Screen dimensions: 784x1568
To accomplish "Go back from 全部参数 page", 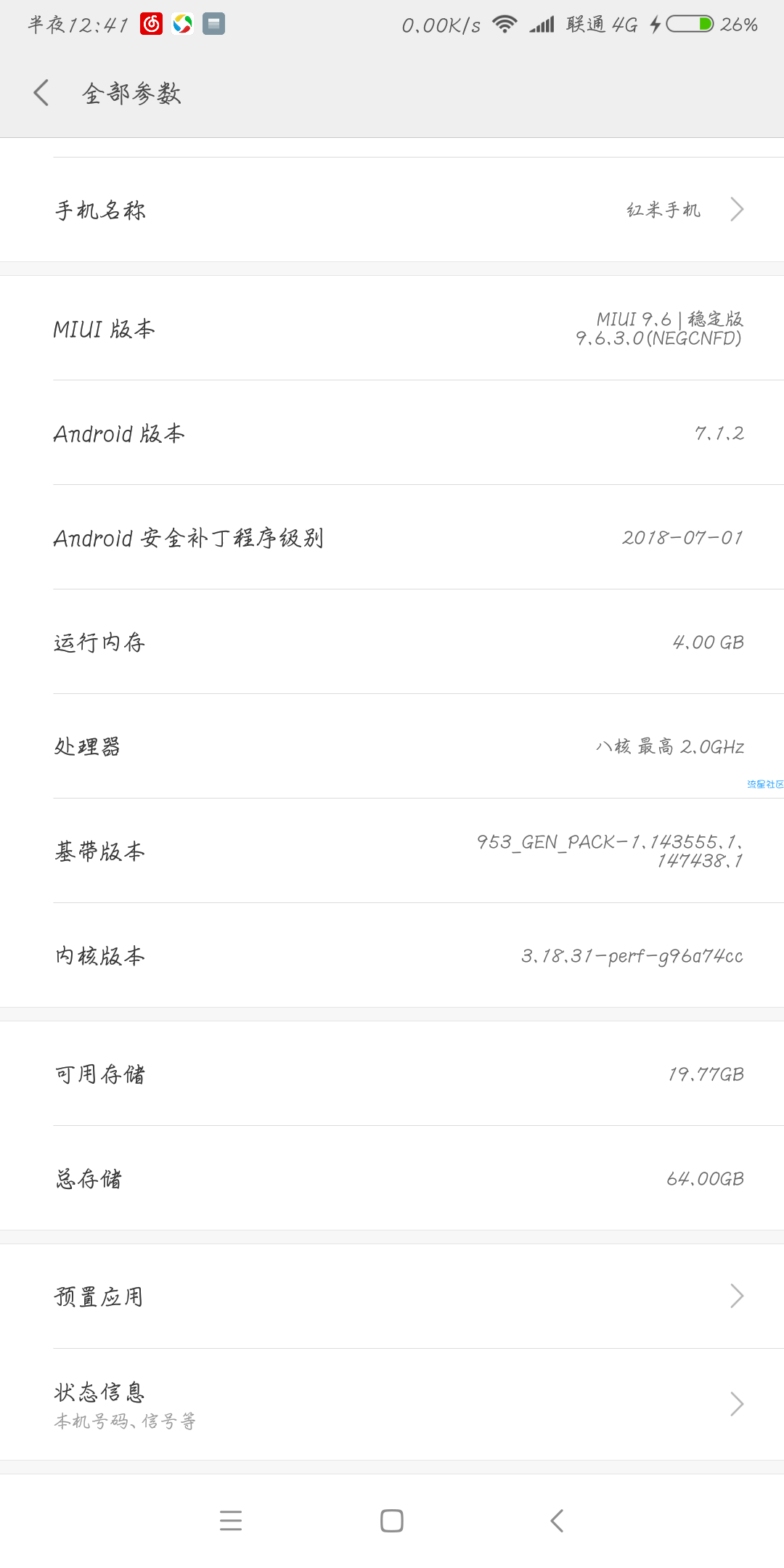I will (41, 93).
